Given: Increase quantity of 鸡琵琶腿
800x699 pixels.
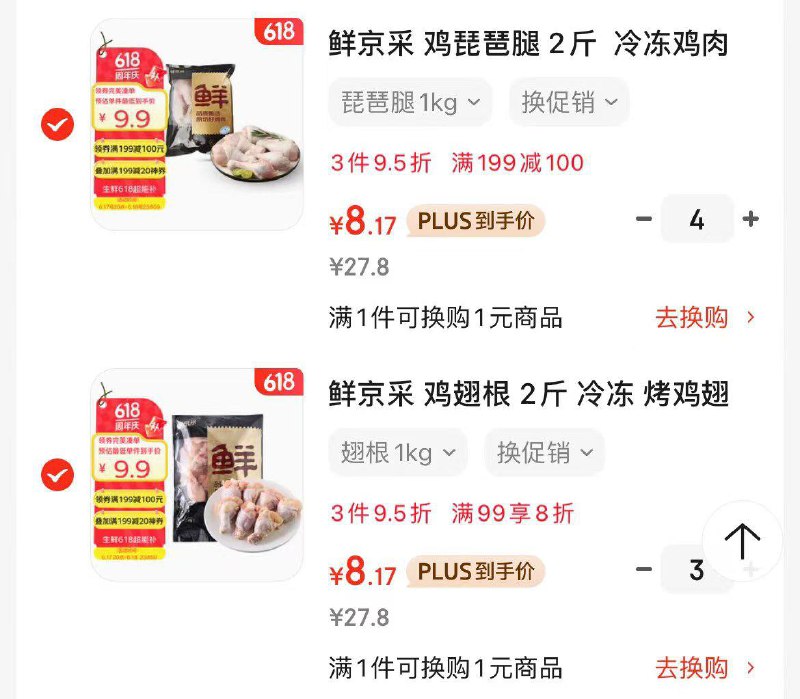Looking at the screenshot, I should [750, 219].
